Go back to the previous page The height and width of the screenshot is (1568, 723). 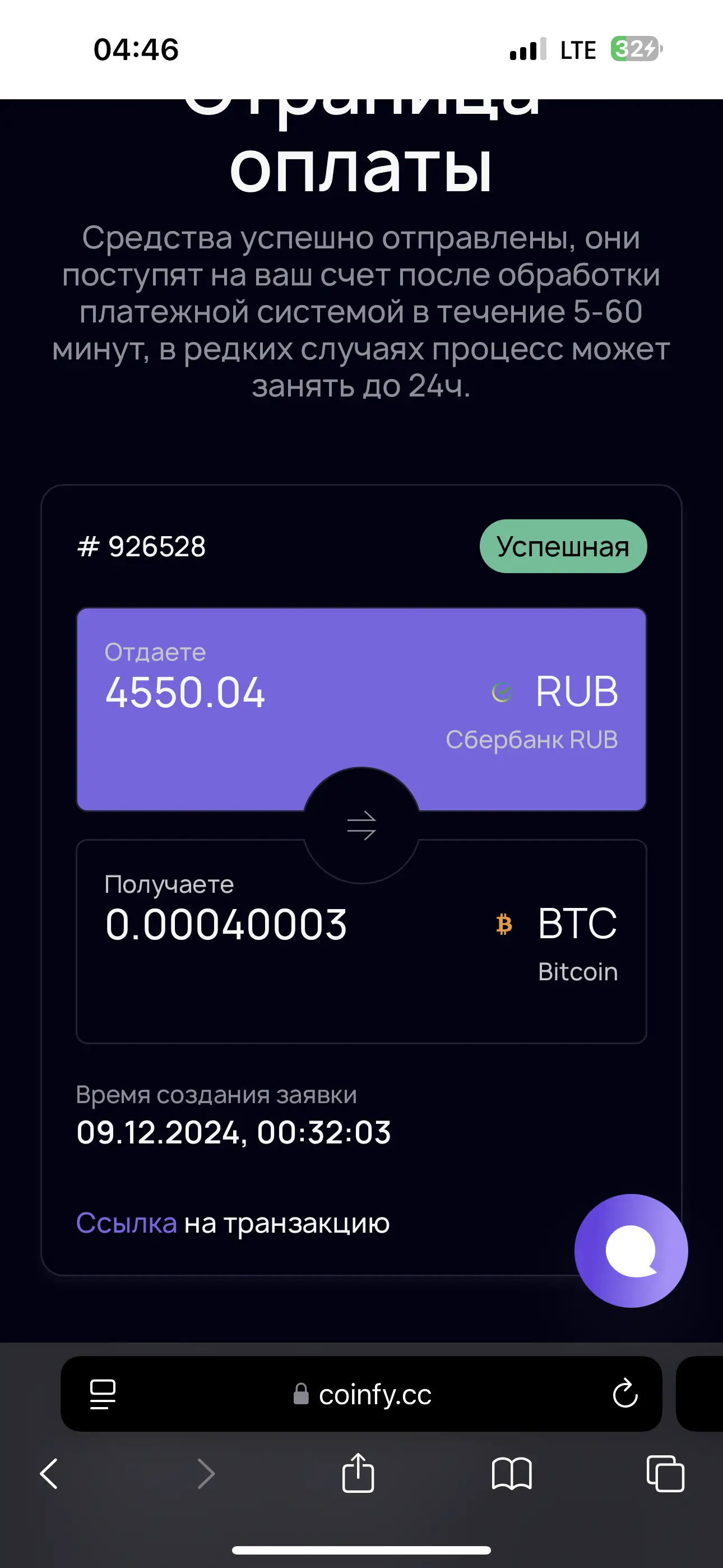click(x=49, y=1474)
